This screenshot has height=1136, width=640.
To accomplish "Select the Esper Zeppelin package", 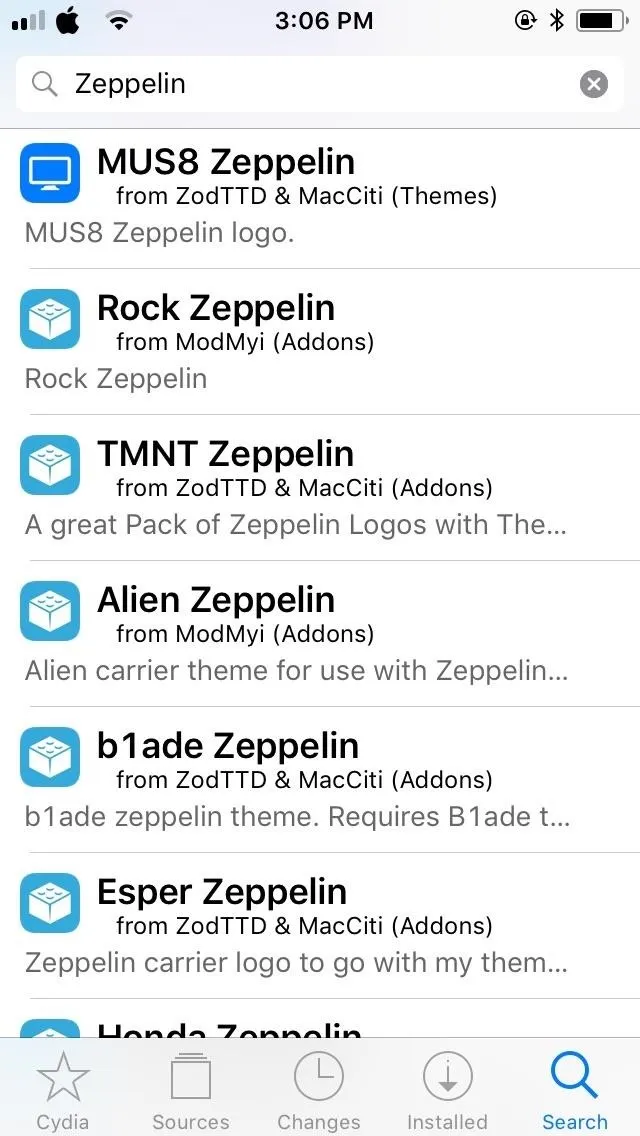I will pyautogui.click(x=320, y=926).
